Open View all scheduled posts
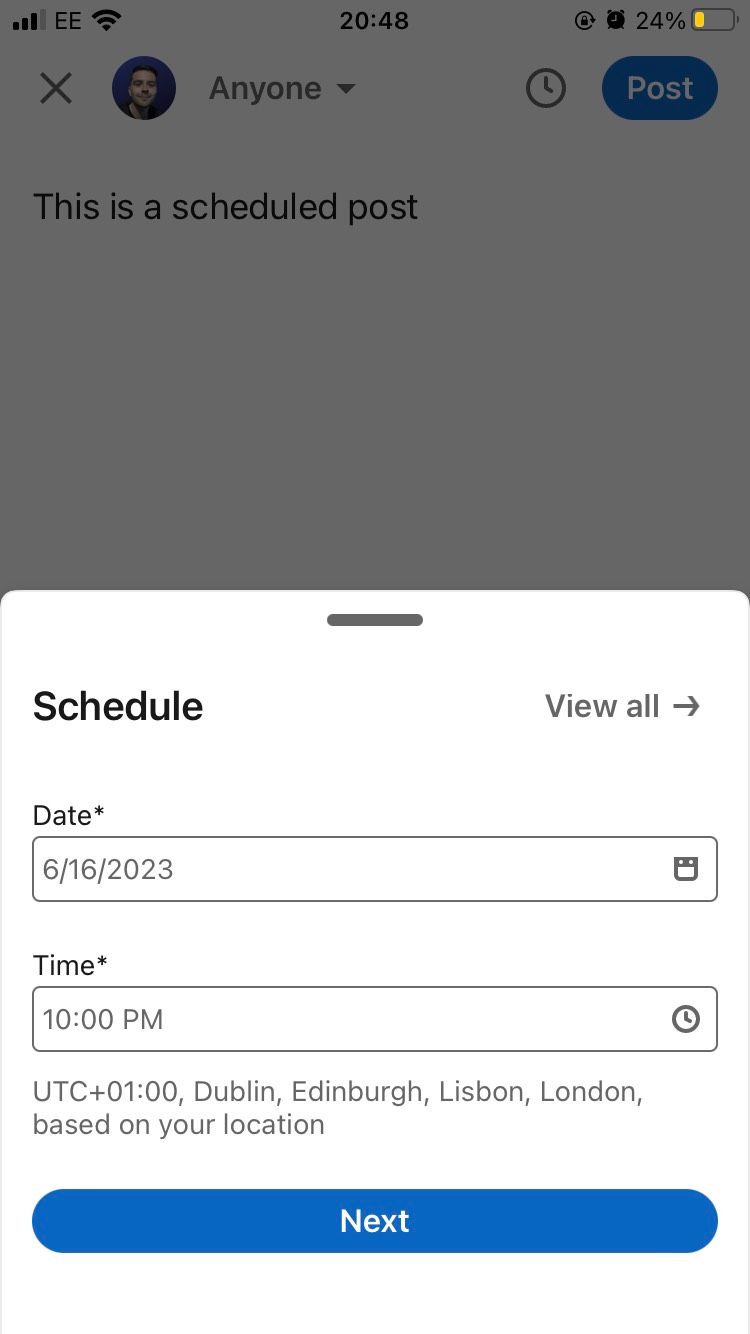Image resolution: width=750 pixels, height=1334 pixels. [x=602, y=706]
